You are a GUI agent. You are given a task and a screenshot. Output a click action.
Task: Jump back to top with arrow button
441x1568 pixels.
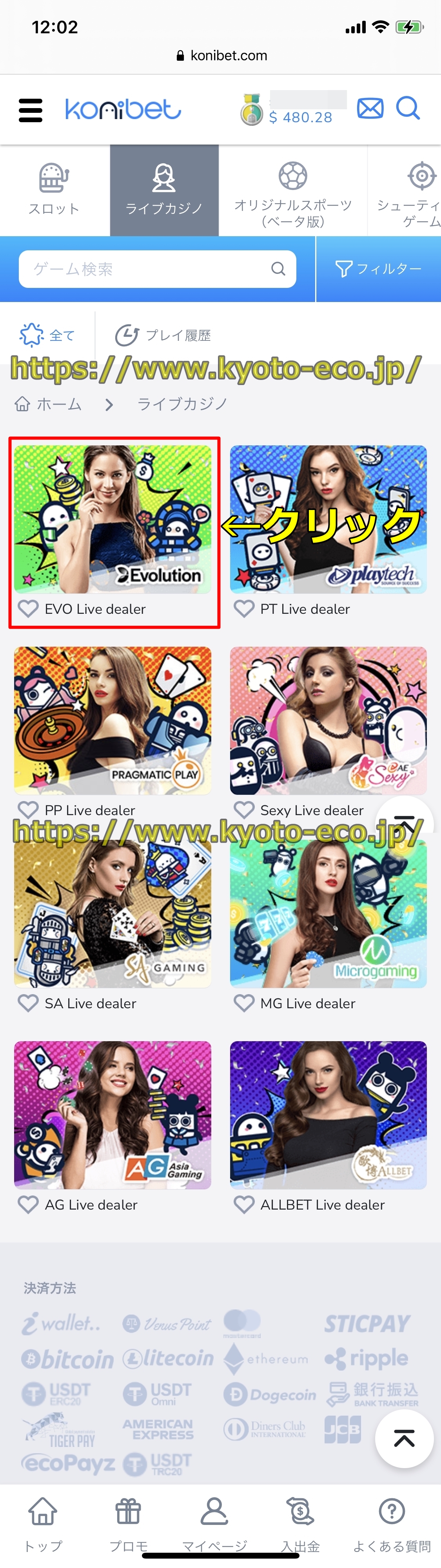click(404, 1439)
